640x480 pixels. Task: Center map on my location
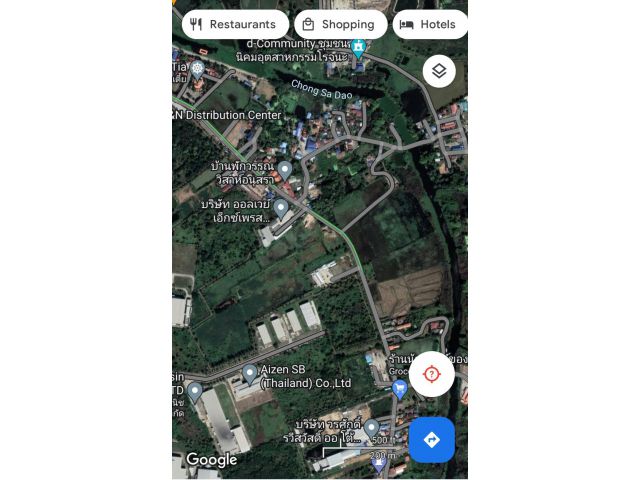pos(432,375)
